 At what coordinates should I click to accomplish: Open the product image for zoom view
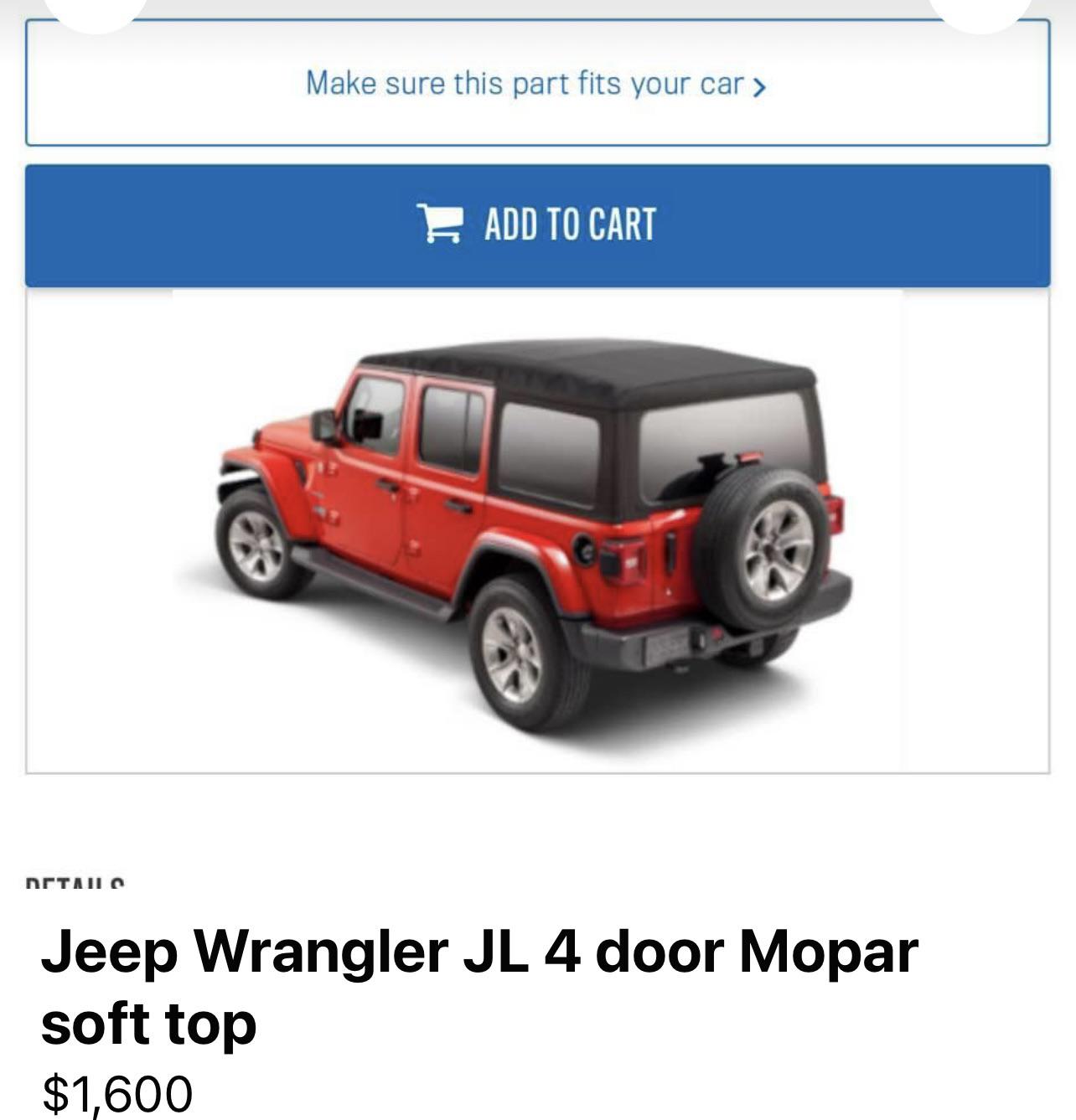[536, 528]
